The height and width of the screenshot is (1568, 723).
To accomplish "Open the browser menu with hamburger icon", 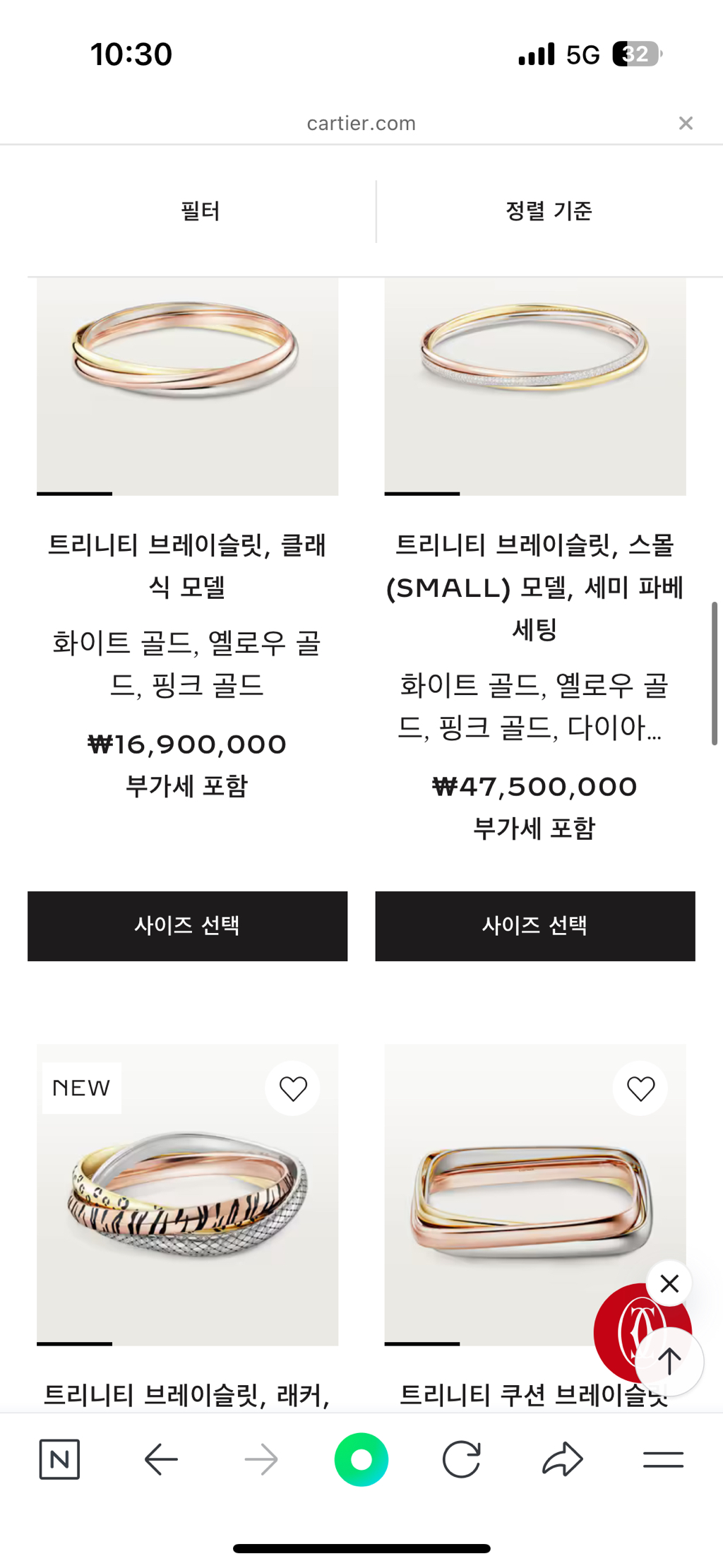I will pyautogui.click(x=662, y=1461).
